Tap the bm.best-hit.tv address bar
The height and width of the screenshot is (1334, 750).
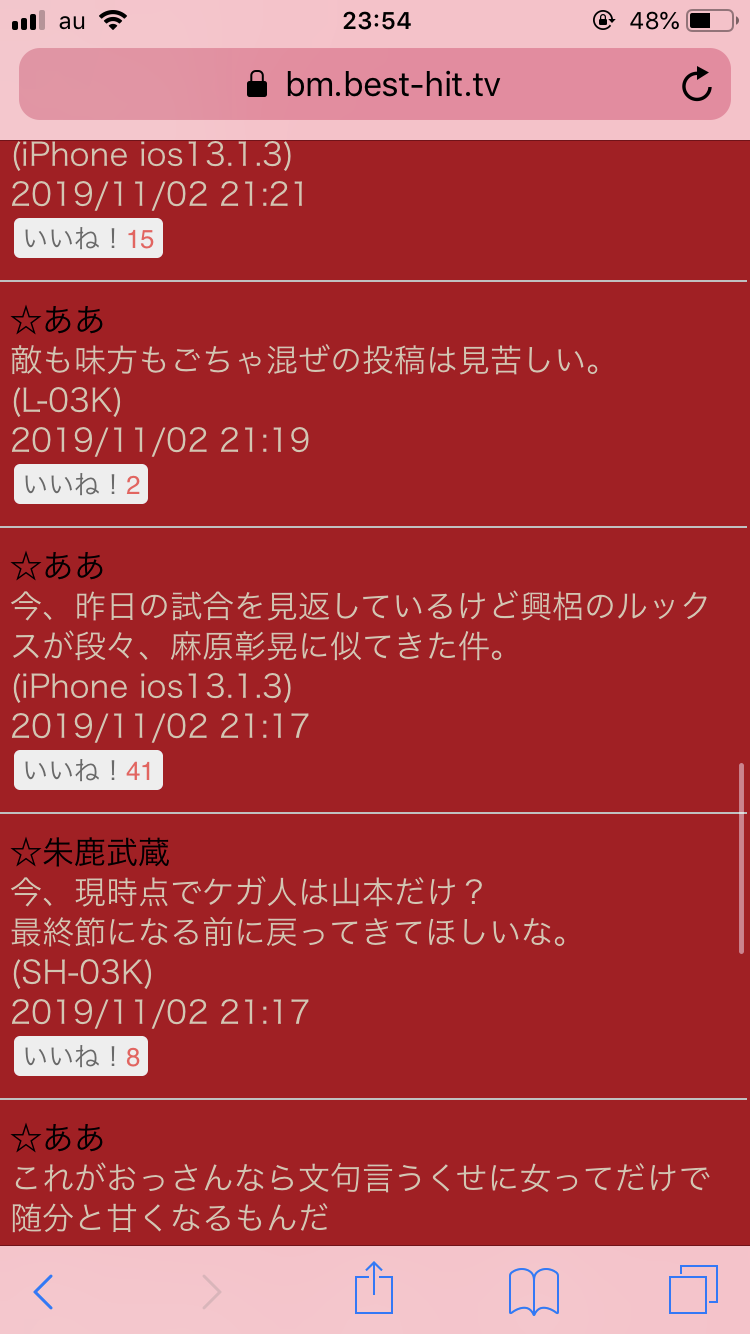click(x=374, y=85)
